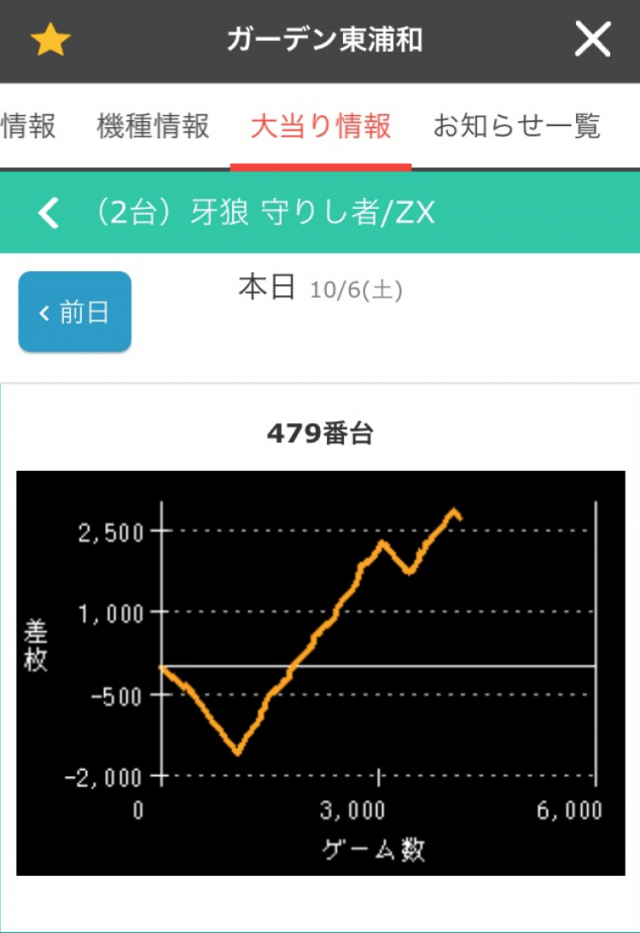
Task: Switch to the 機種情報 tab
Action: (153, 127)
